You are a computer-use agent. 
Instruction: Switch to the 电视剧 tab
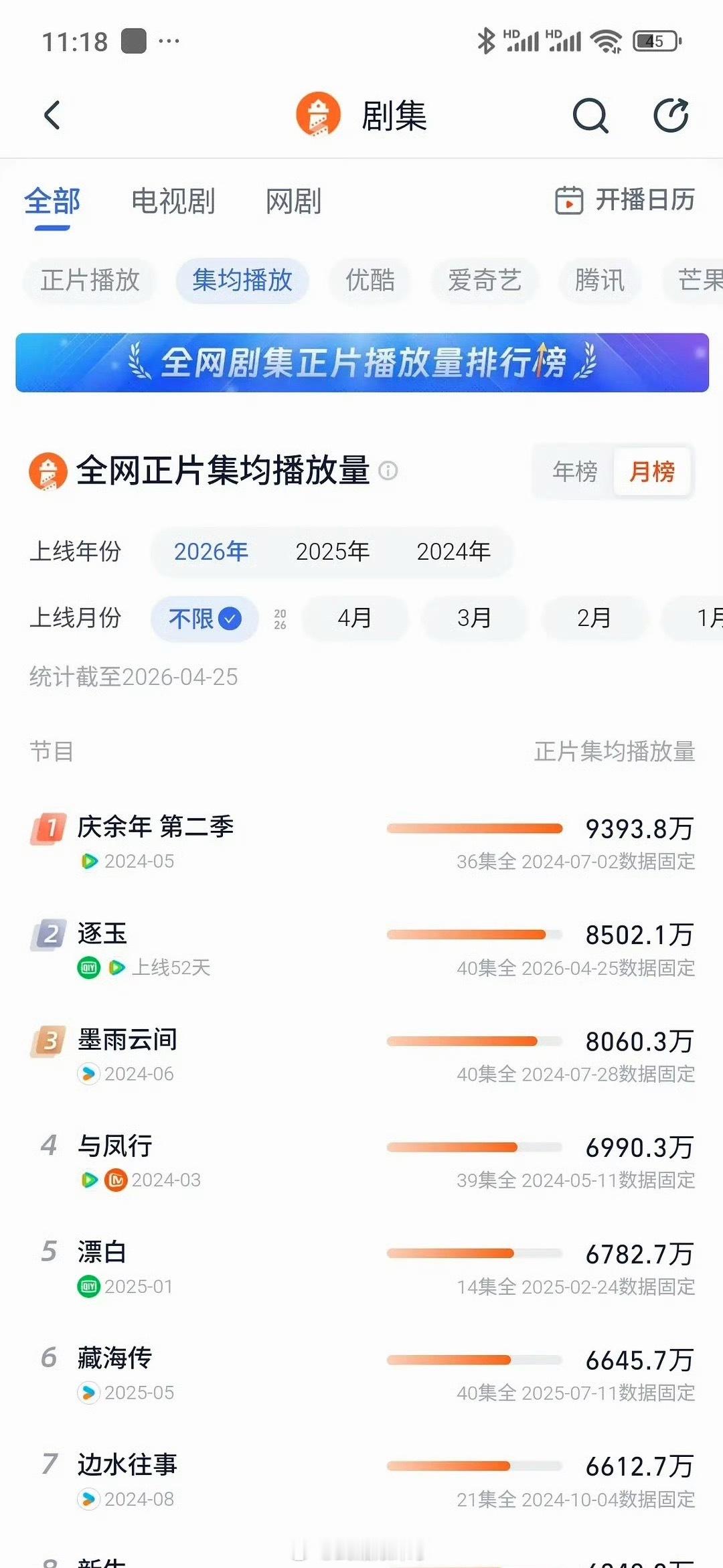click(173, 202)
